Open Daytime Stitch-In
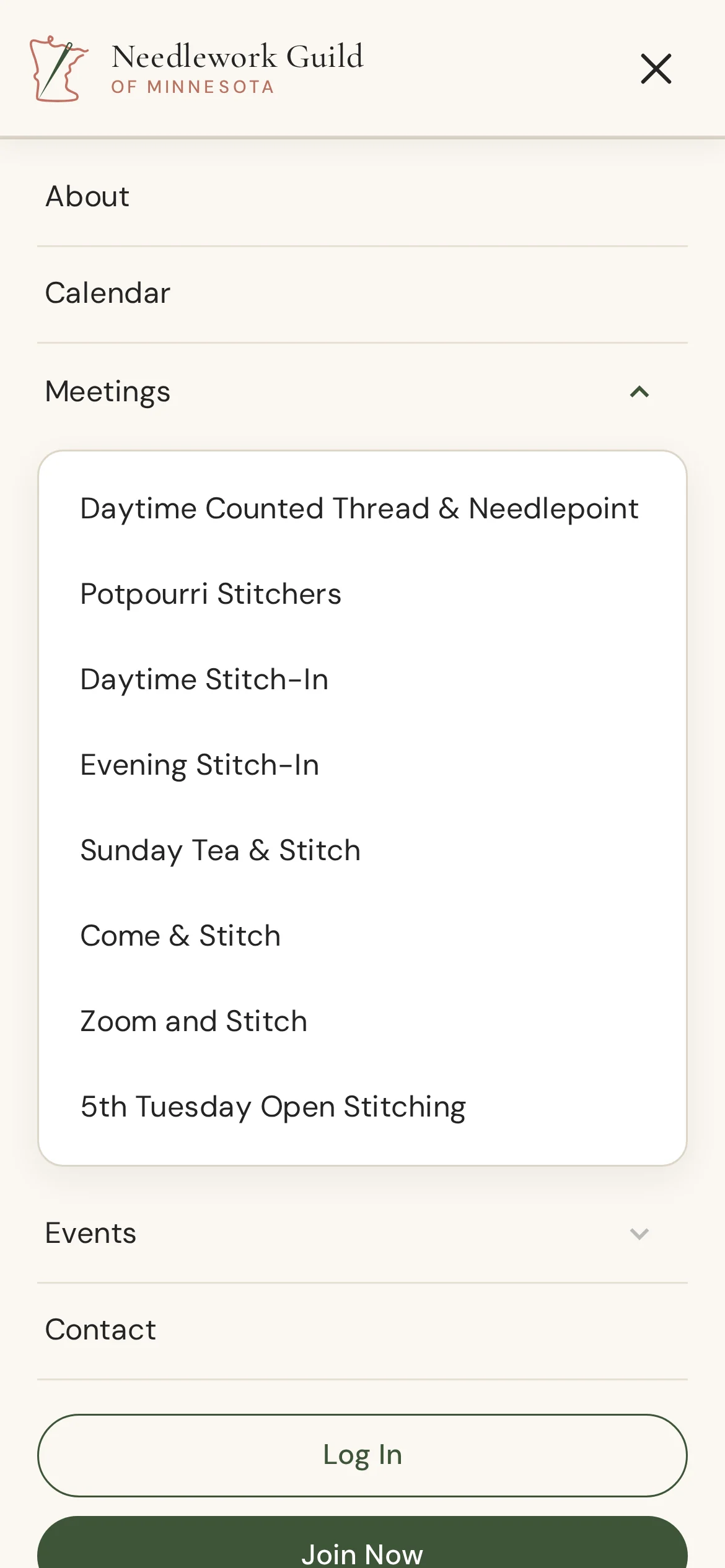 pyautogui.click(x=204, y=679)
